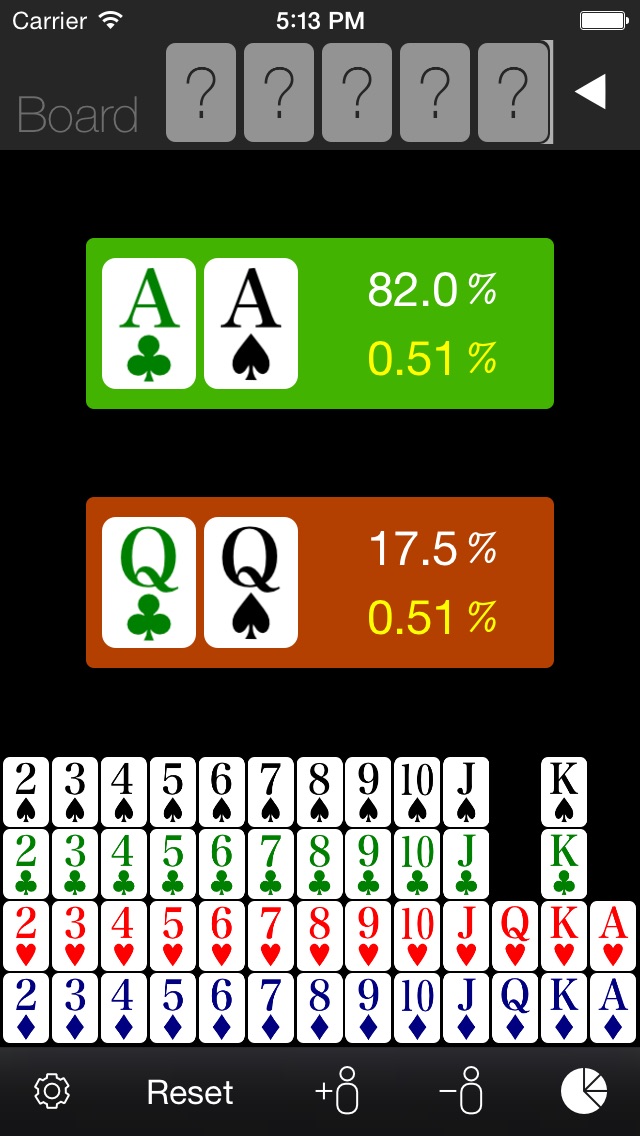The height and width of the screenshot is (1136, 640).
Task: Choose the King of clubs card
Action: [x=564, y=863]
